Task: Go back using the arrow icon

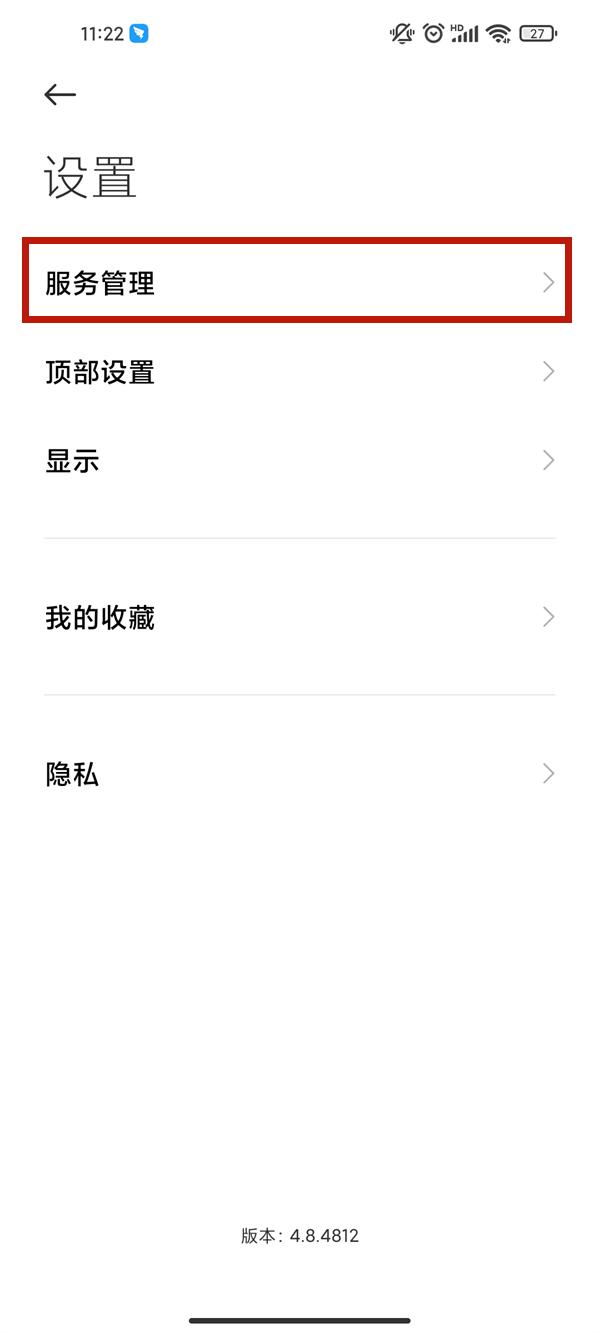Action: point(60,94)
